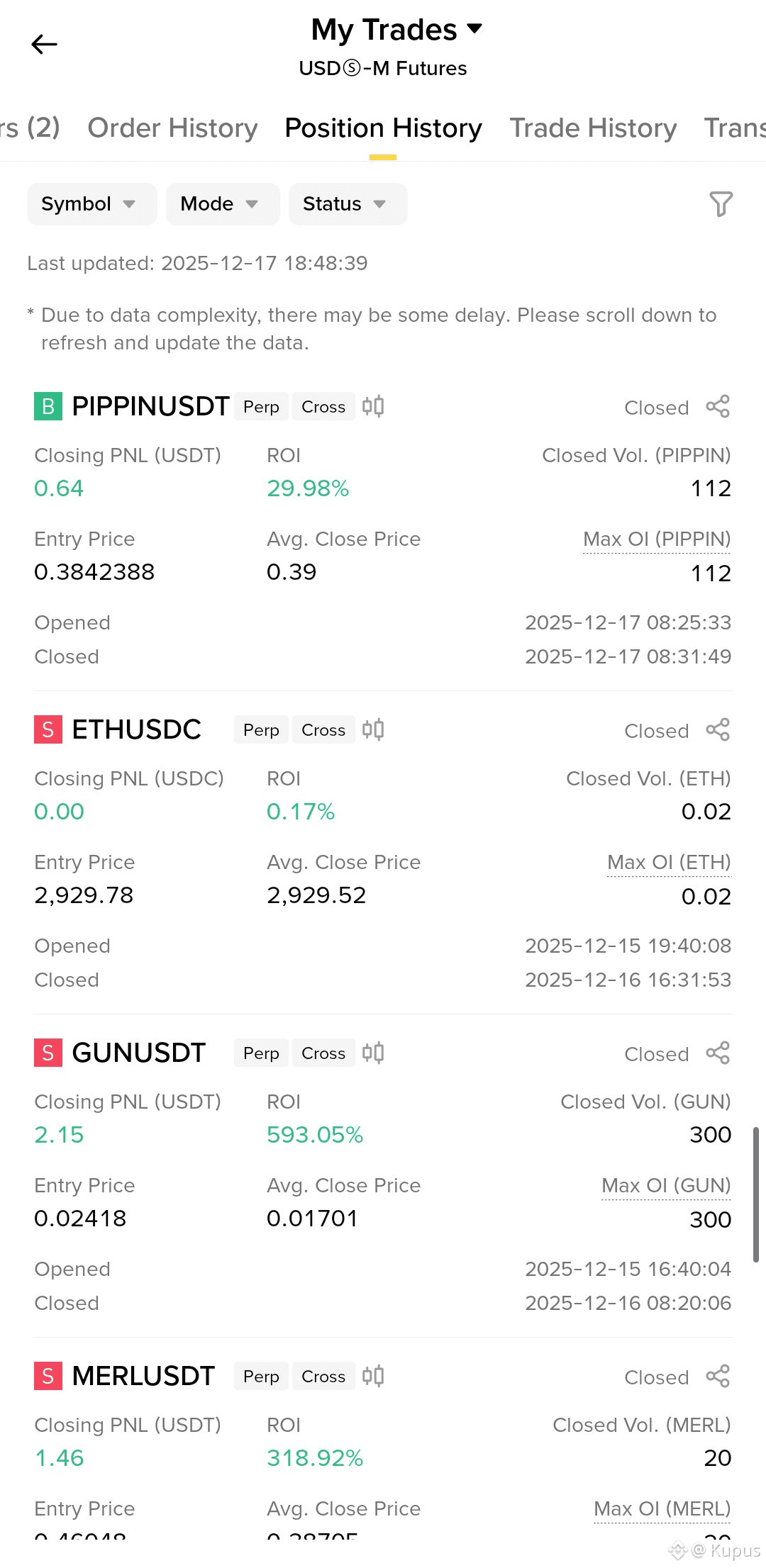This screenshot has height=1568, width=766.
Task: Open the funnel filter icon
Action: point(721,204)
